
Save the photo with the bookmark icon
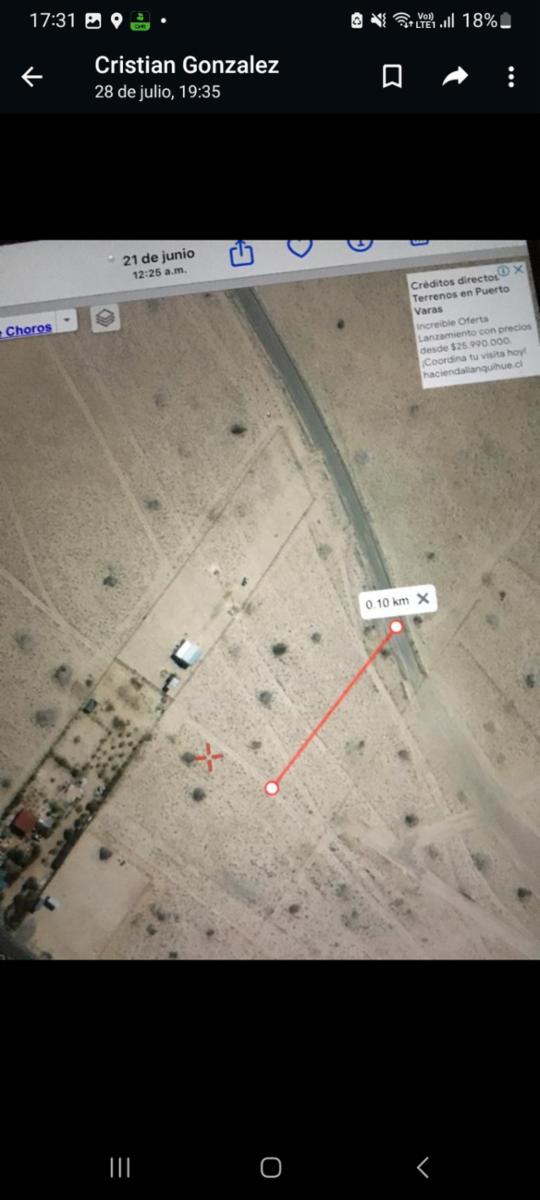point(393,77)
